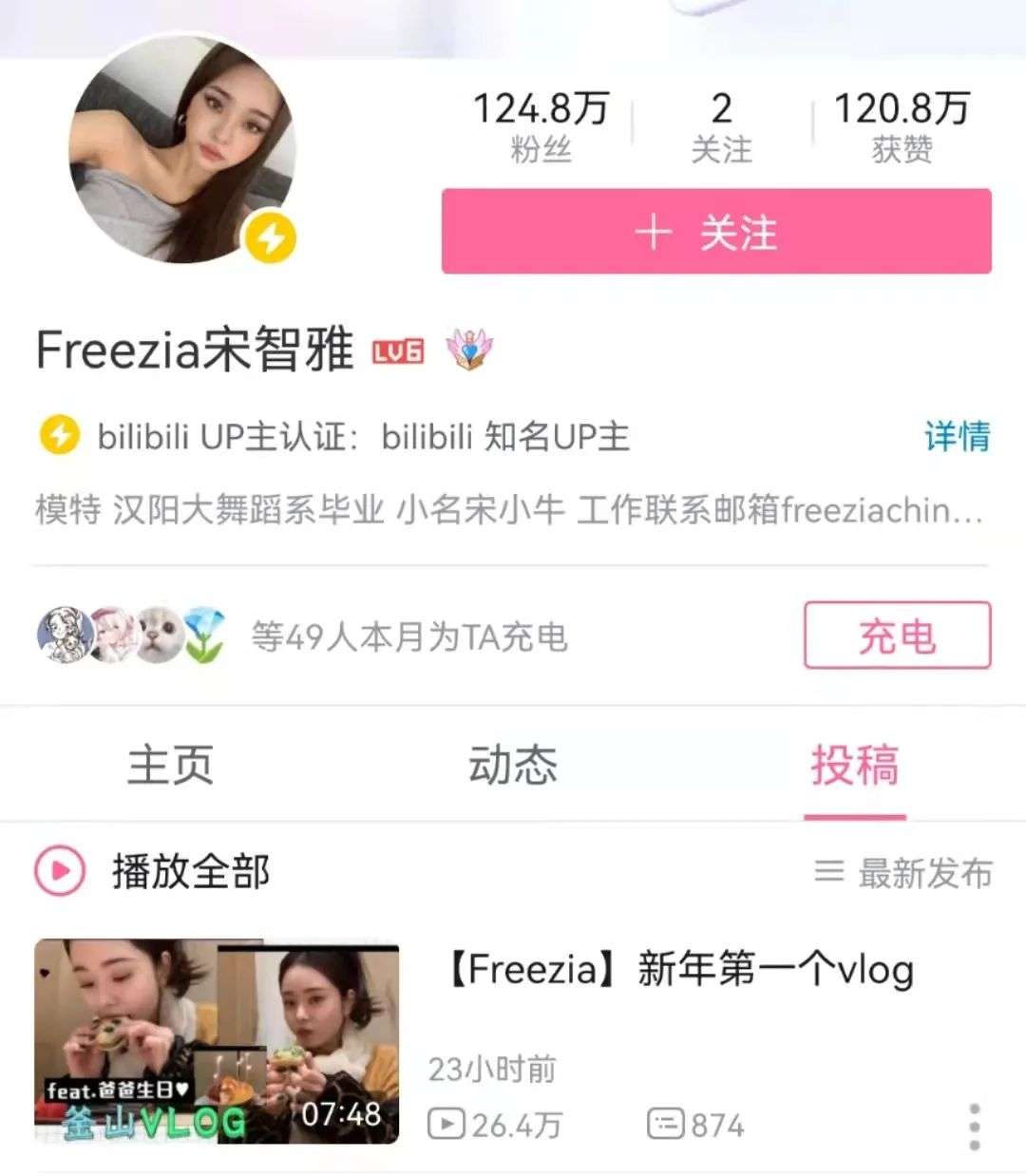Open the LV6 level badge
1026x1176 pixels.
(x=398, y=351)
